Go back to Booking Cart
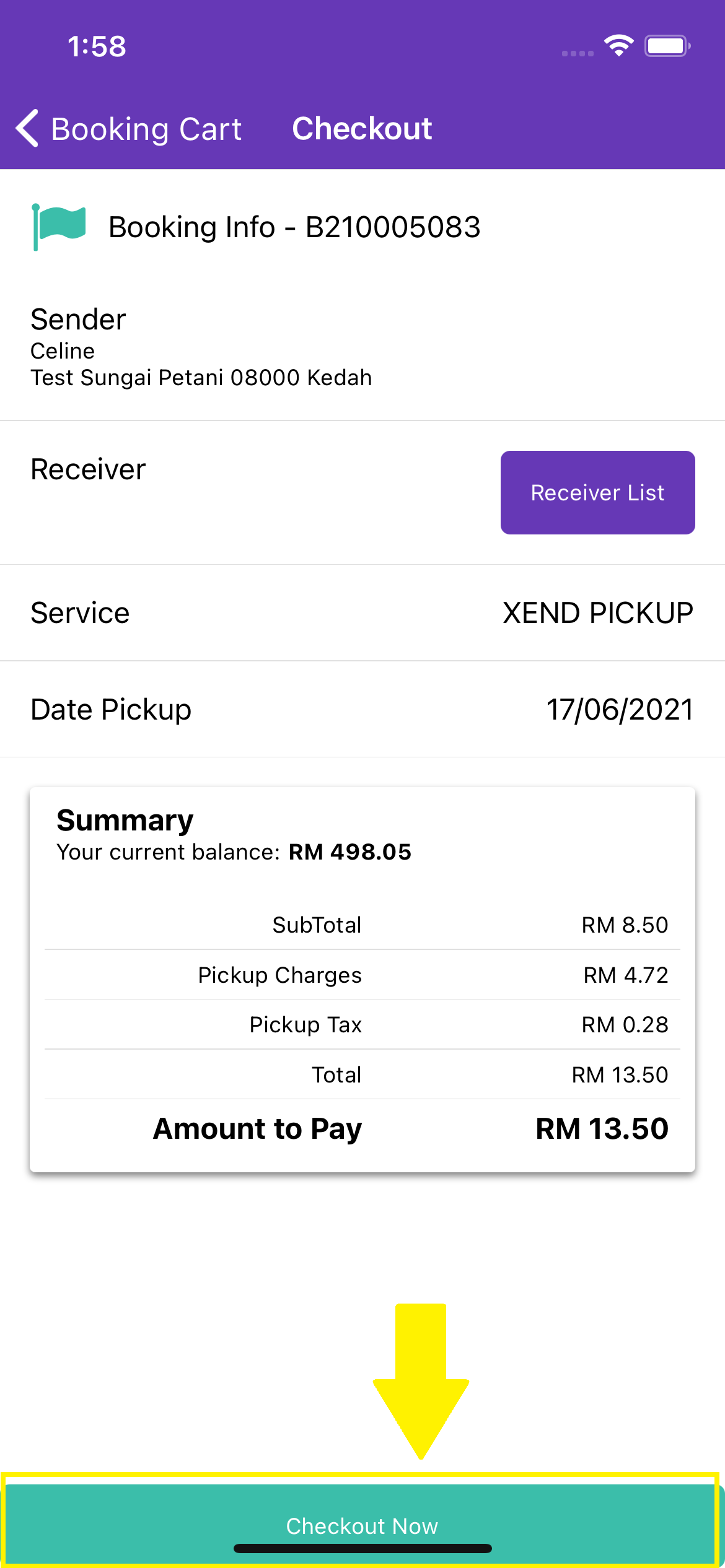 coord(129,129)
